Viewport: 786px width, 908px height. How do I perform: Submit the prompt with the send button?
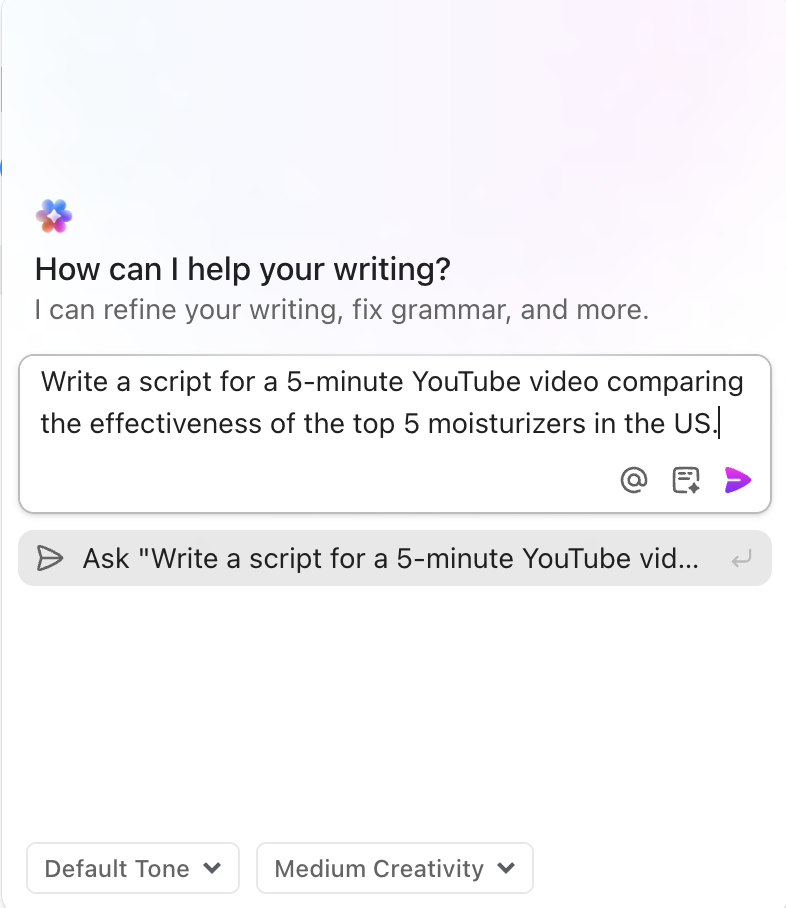(737, 480)
